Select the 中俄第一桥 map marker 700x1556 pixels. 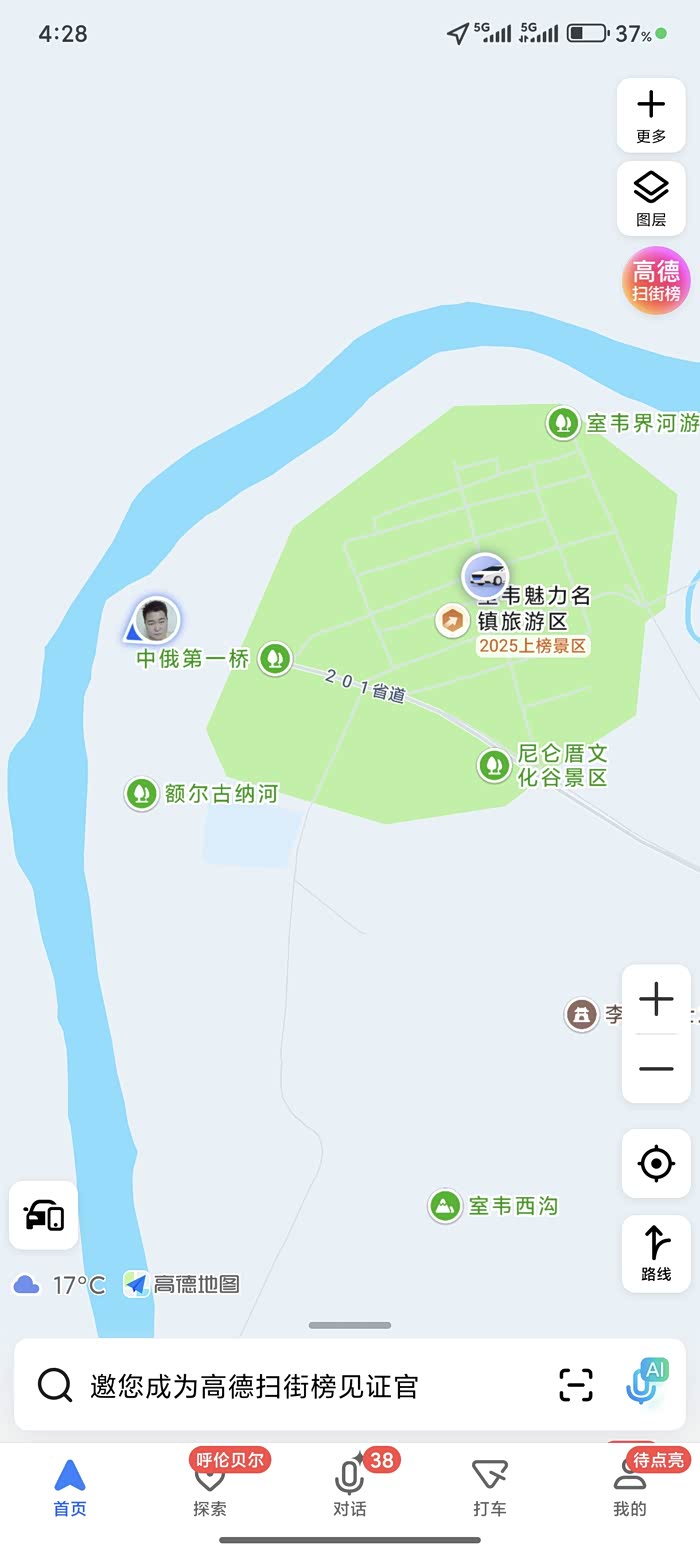click(275, 658)
